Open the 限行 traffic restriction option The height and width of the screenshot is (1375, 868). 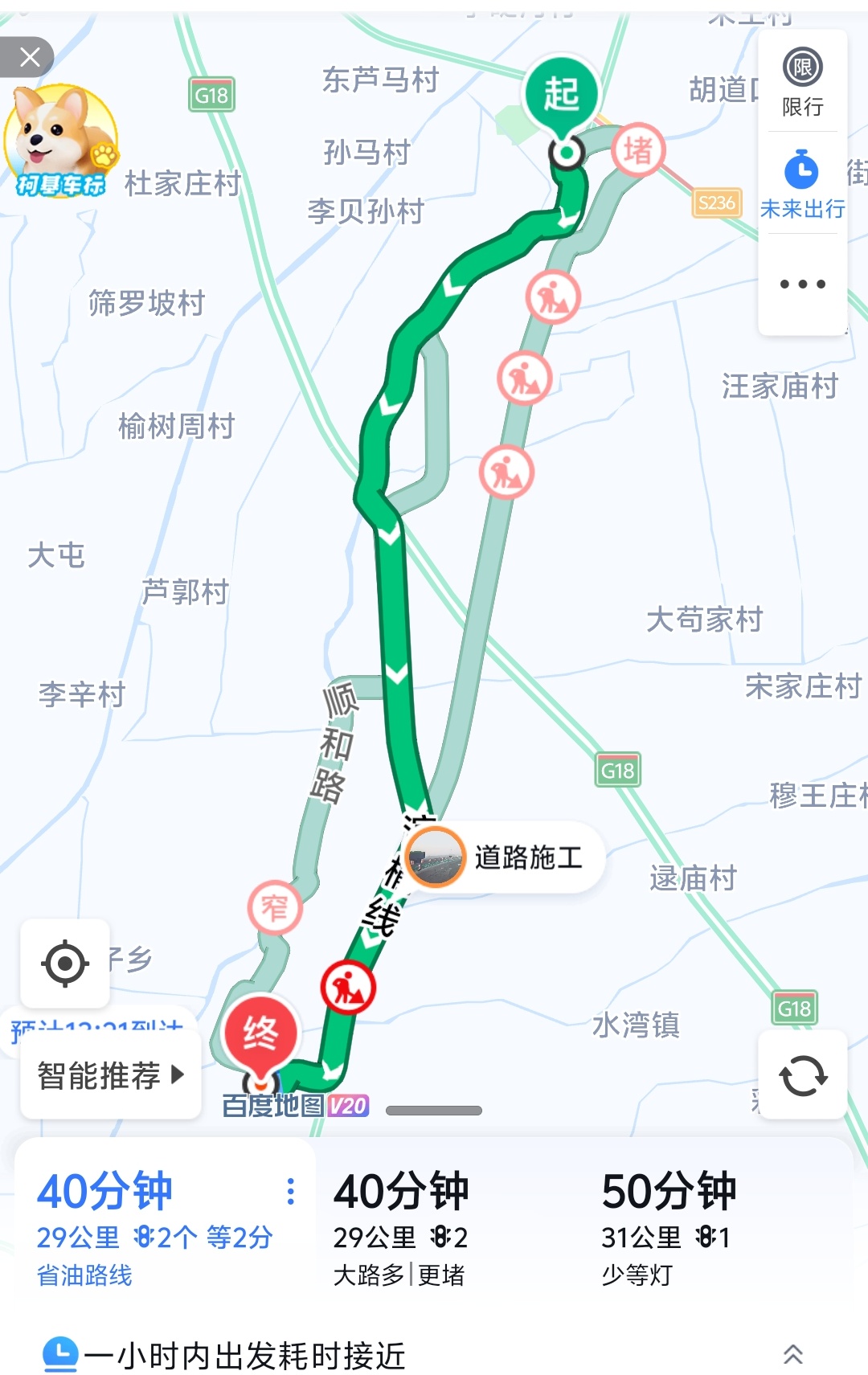(x=802, y=82)
